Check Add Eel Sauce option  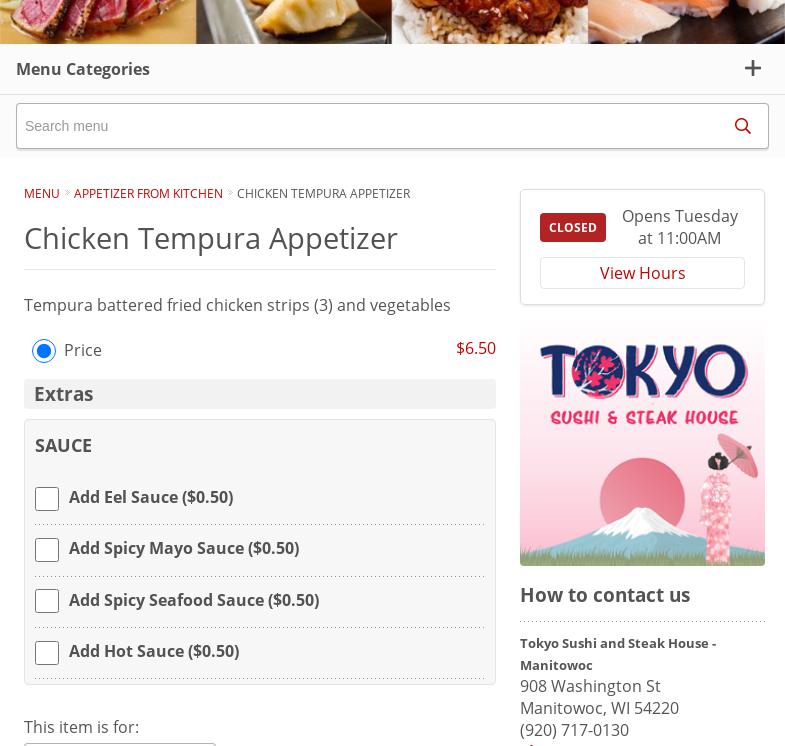(47, 499)
